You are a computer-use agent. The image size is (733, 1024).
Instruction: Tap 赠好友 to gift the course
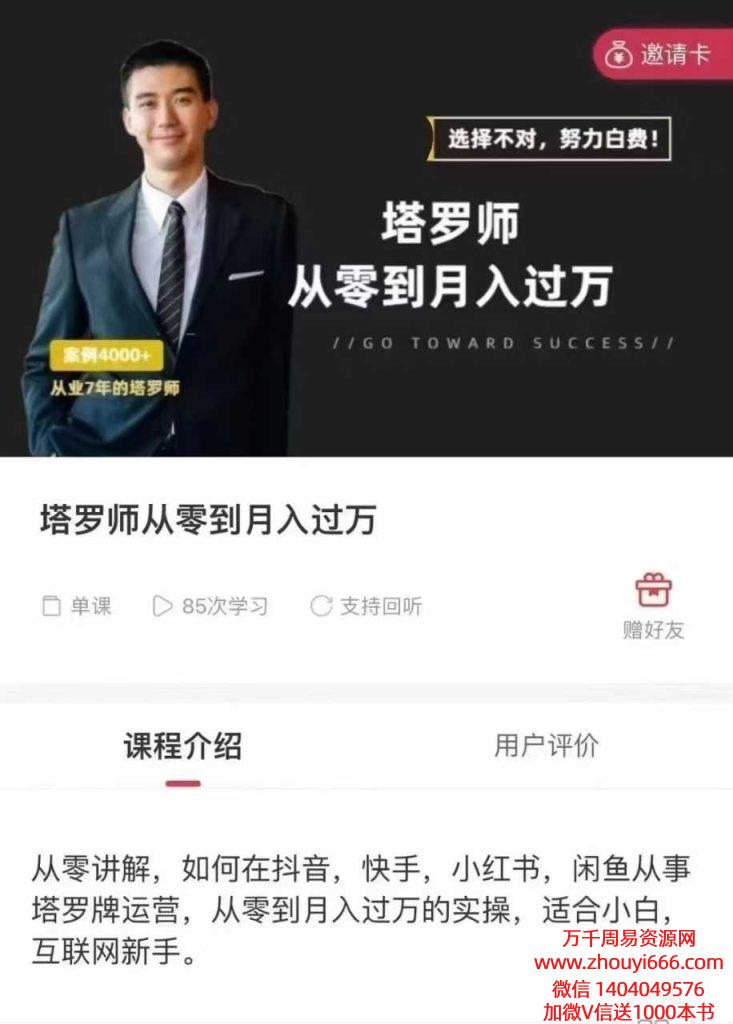point(653,606)
